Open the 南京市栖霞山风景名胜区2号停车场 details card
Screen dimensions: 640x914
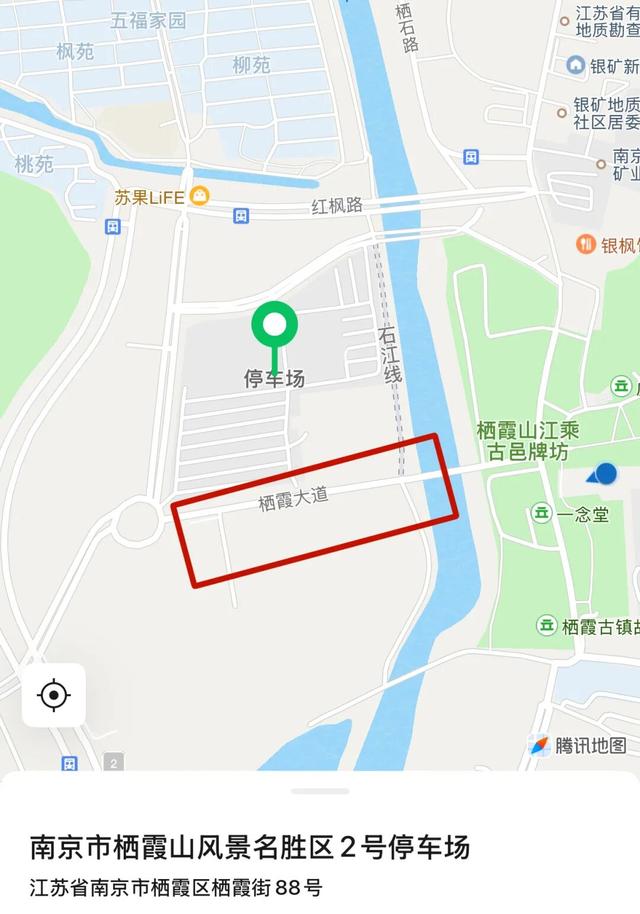(x=250, y=850)
